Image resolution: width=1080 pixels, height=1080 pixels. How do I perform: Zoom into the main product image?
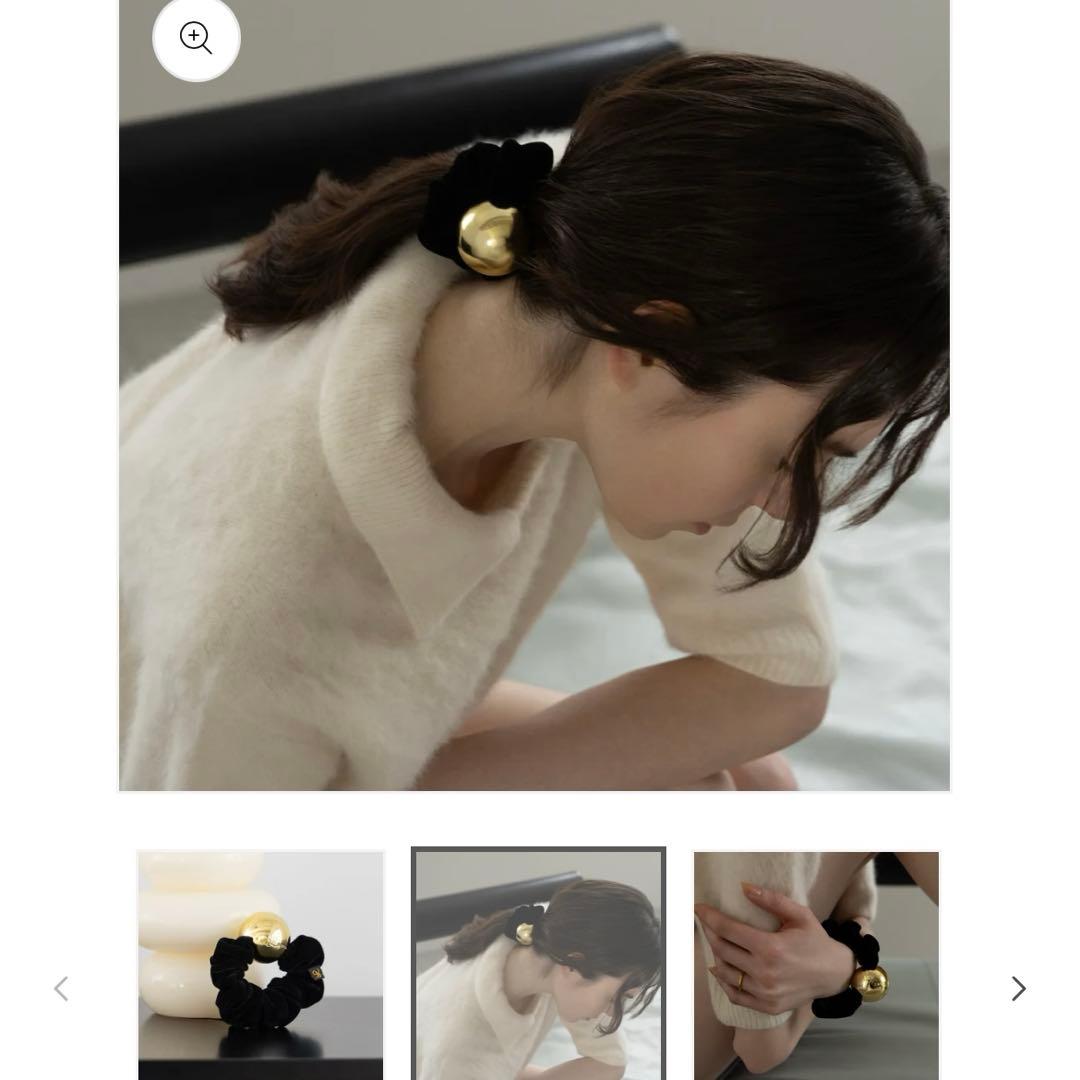pos(196,38)
